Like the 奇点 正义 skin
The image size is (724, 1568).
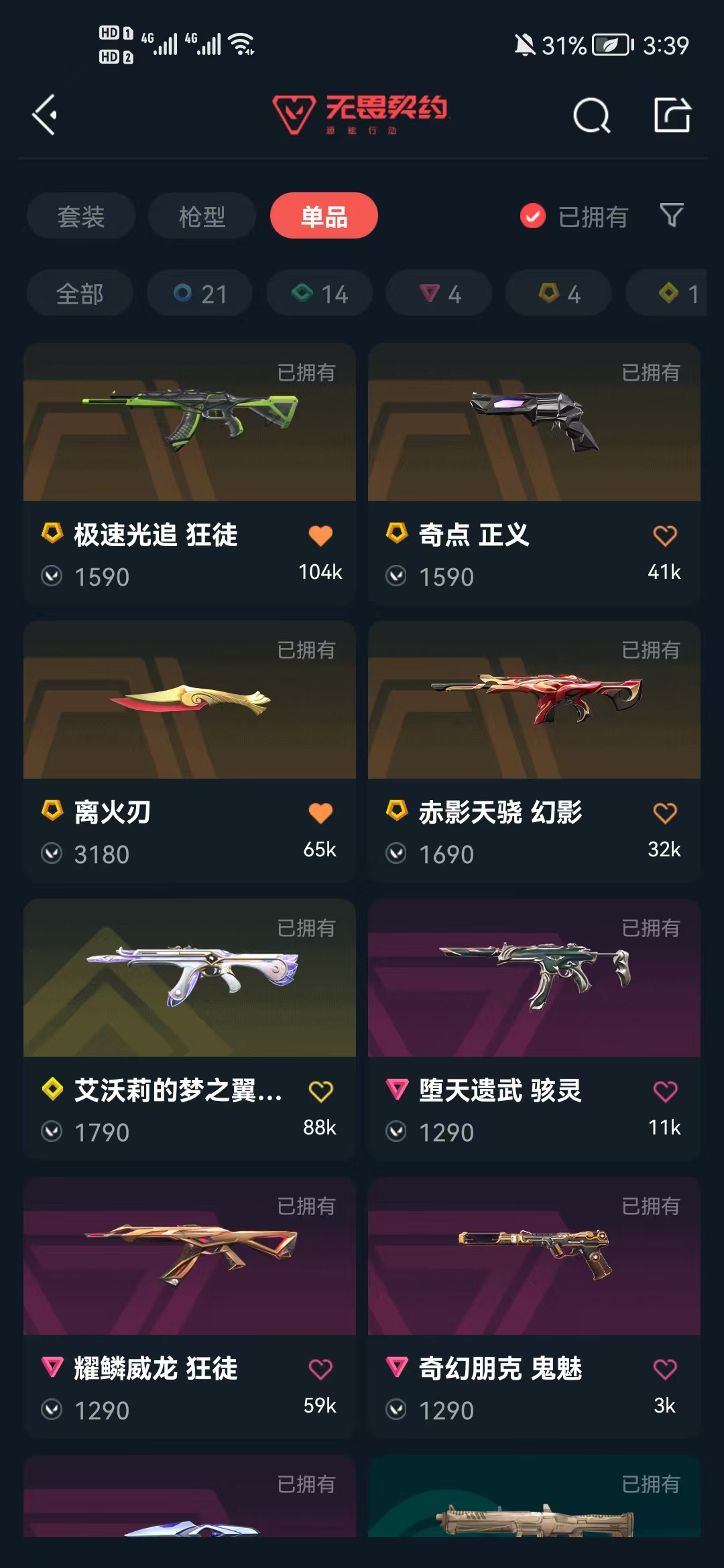[x=664, y=535]
